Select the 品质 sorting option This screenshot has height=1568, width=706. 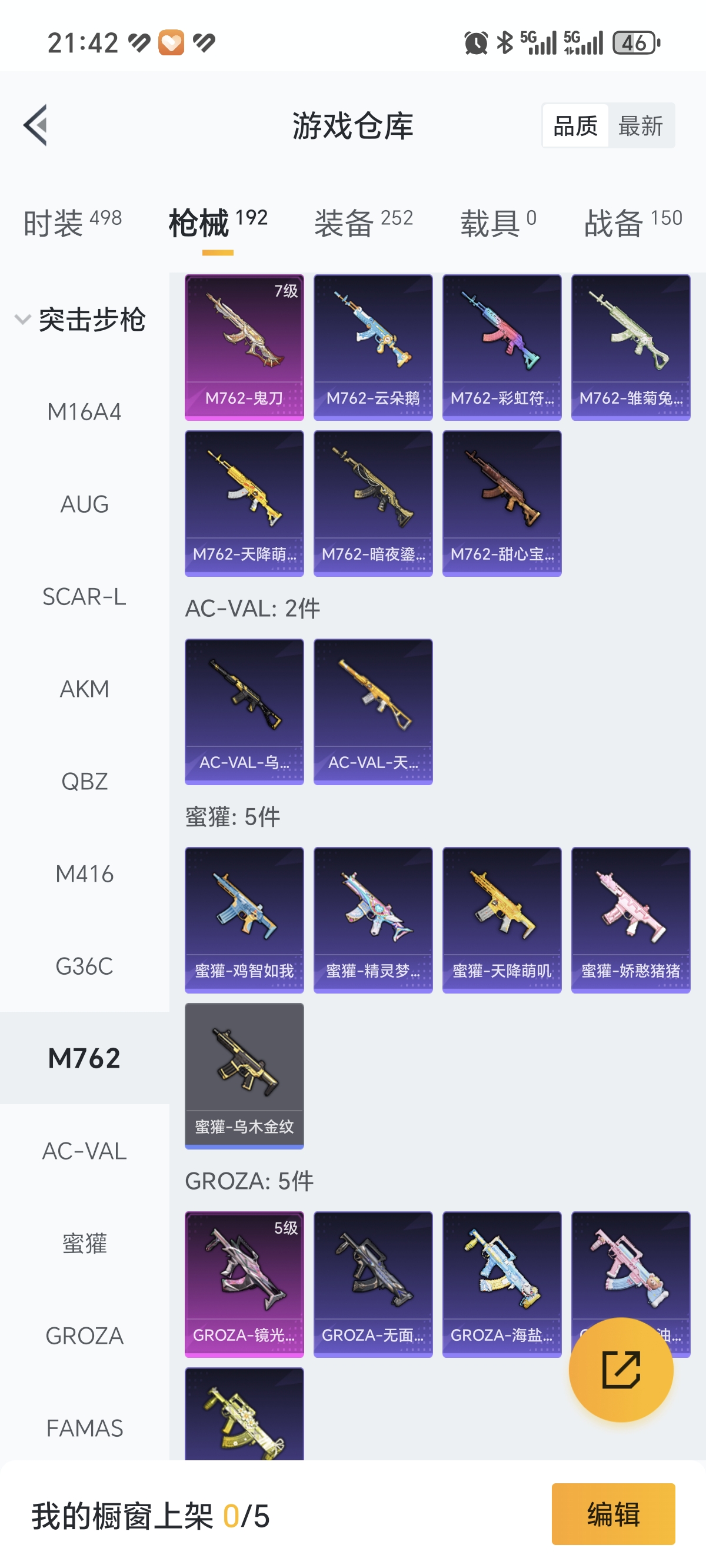[575, 126]
